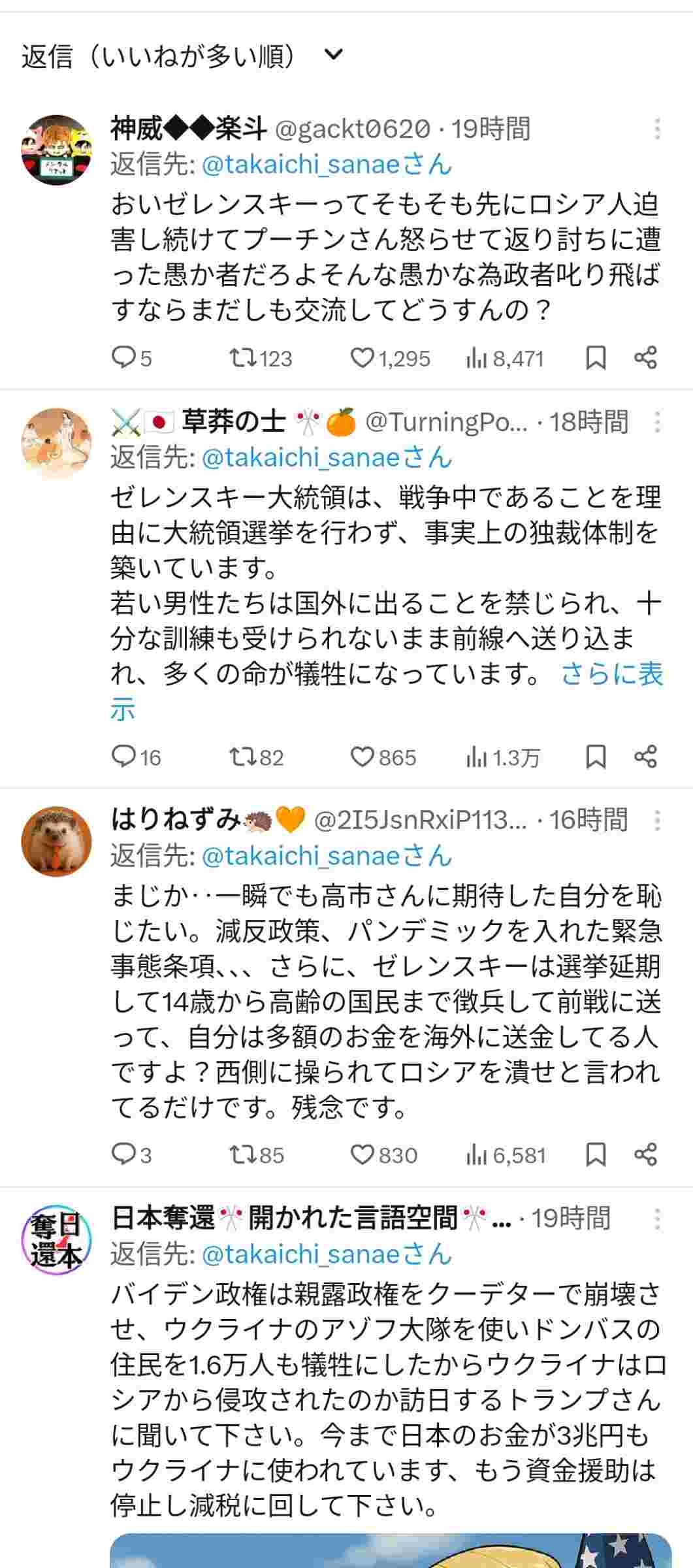Image resolution: width=693 pixels, height=1568 pixels.
Task: Share 神威◆◆楽斗's reply
Action: pyautogui.click(x=645, y=358)
